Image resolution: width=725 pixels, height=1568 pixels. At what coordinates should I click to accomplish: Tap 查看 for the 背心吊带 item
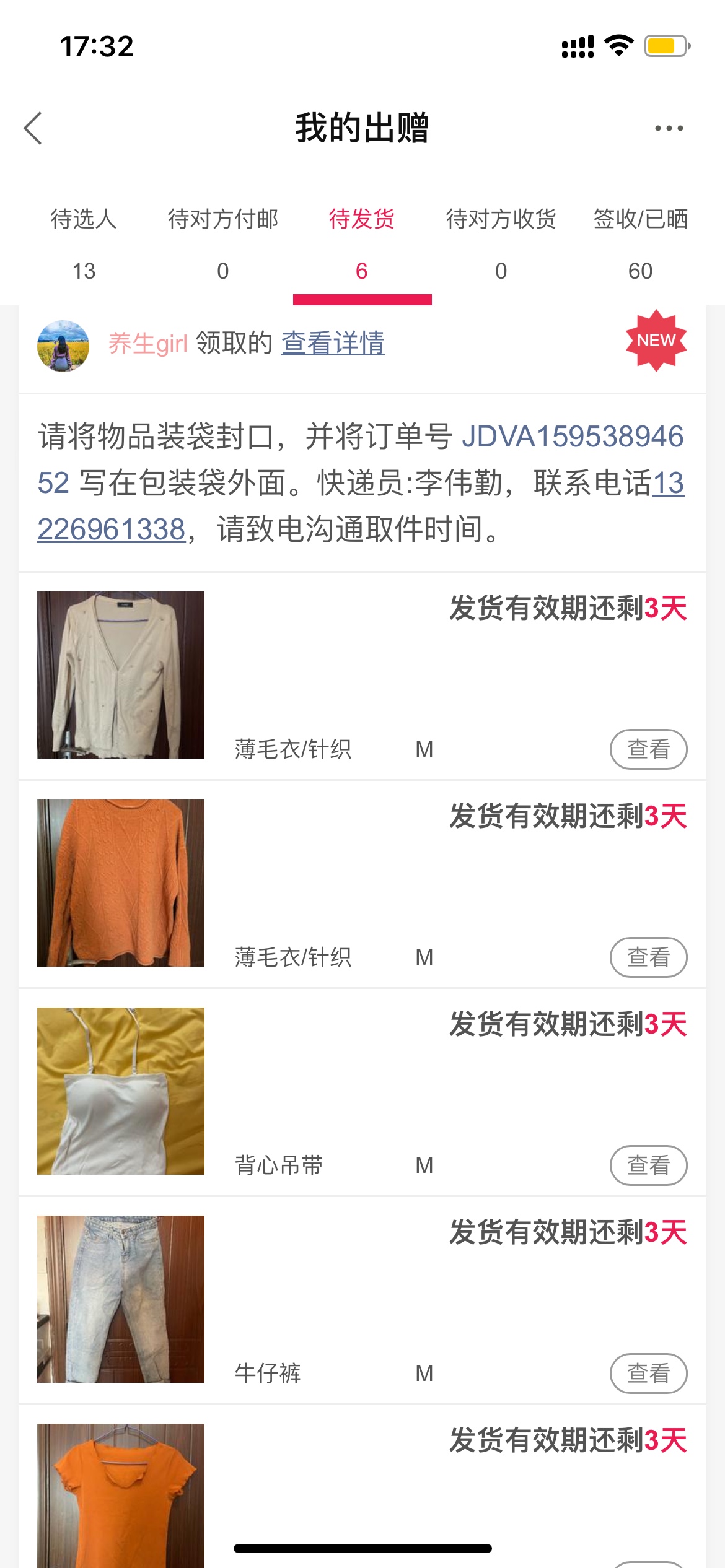648,1165
